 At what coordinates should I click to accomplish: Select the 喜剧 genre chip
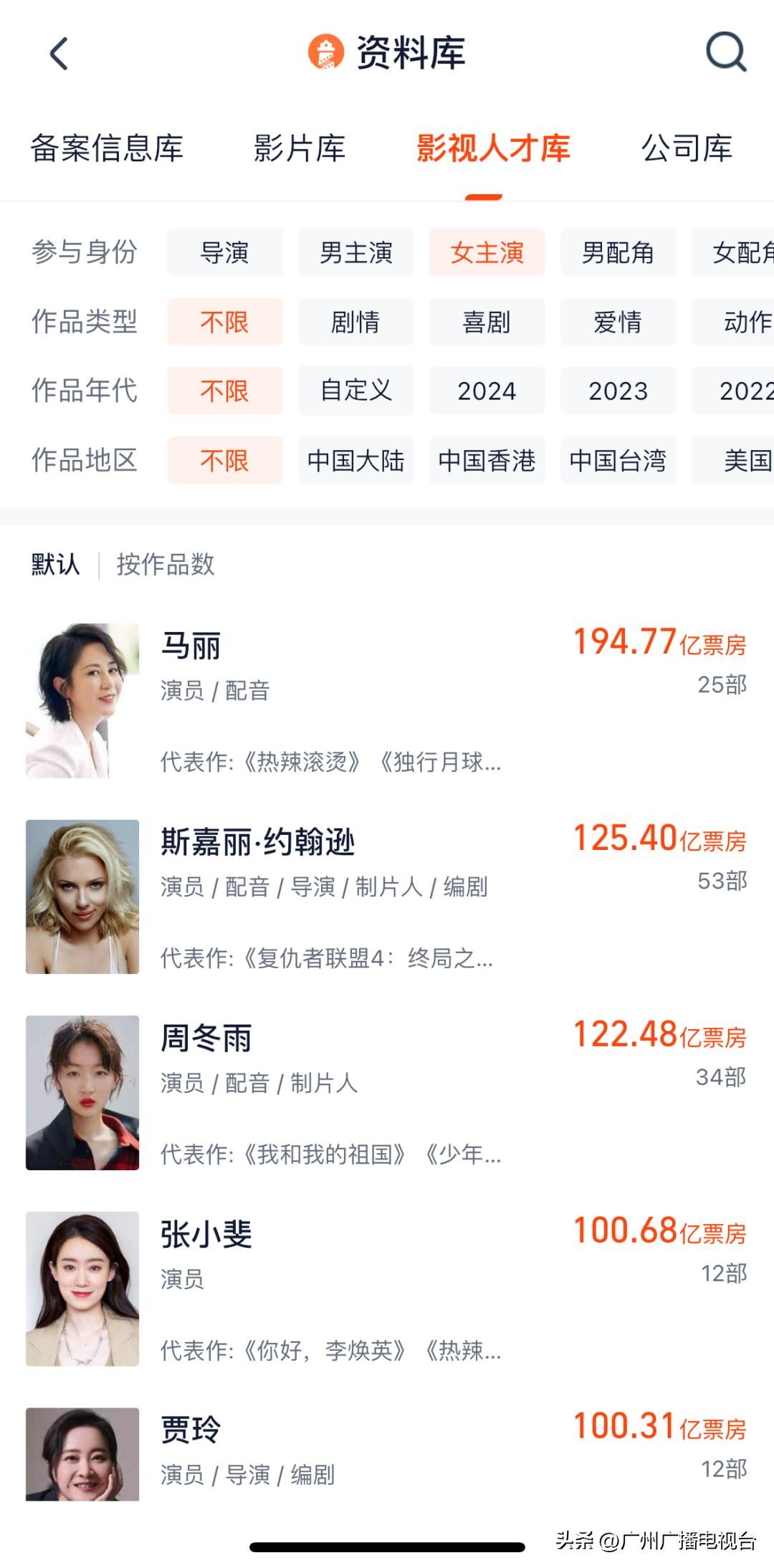pos(487,322)
